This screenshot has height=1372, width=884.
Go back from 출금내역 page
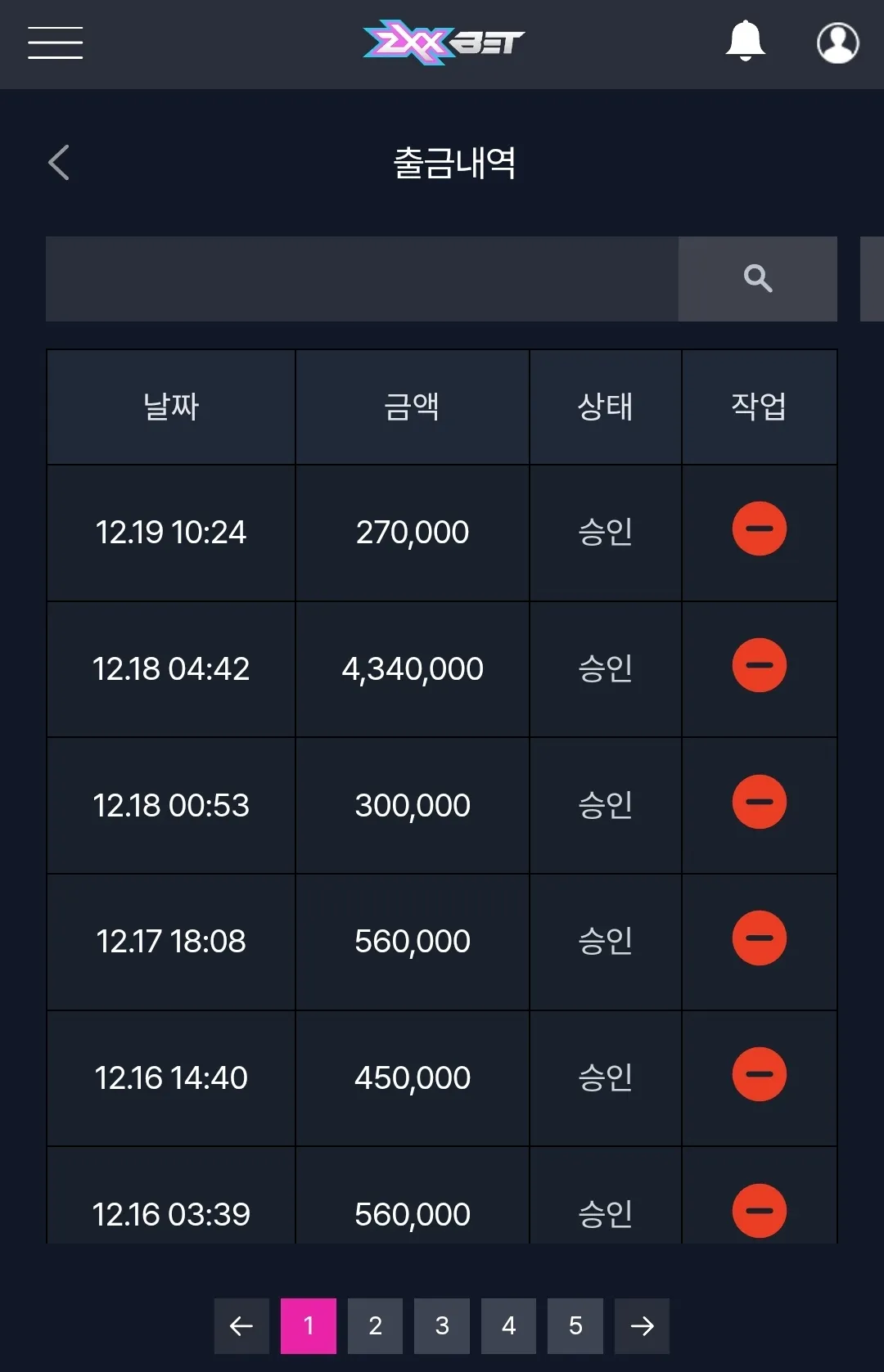pos(59,162)
